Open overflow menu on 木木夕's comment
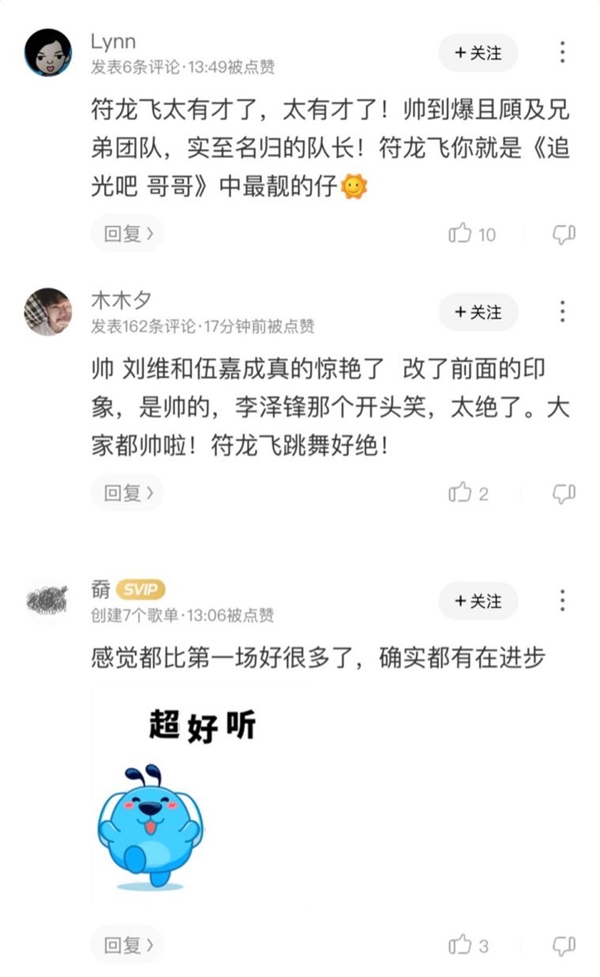This screenshot has width=600, height=977. tap(563, 312)
